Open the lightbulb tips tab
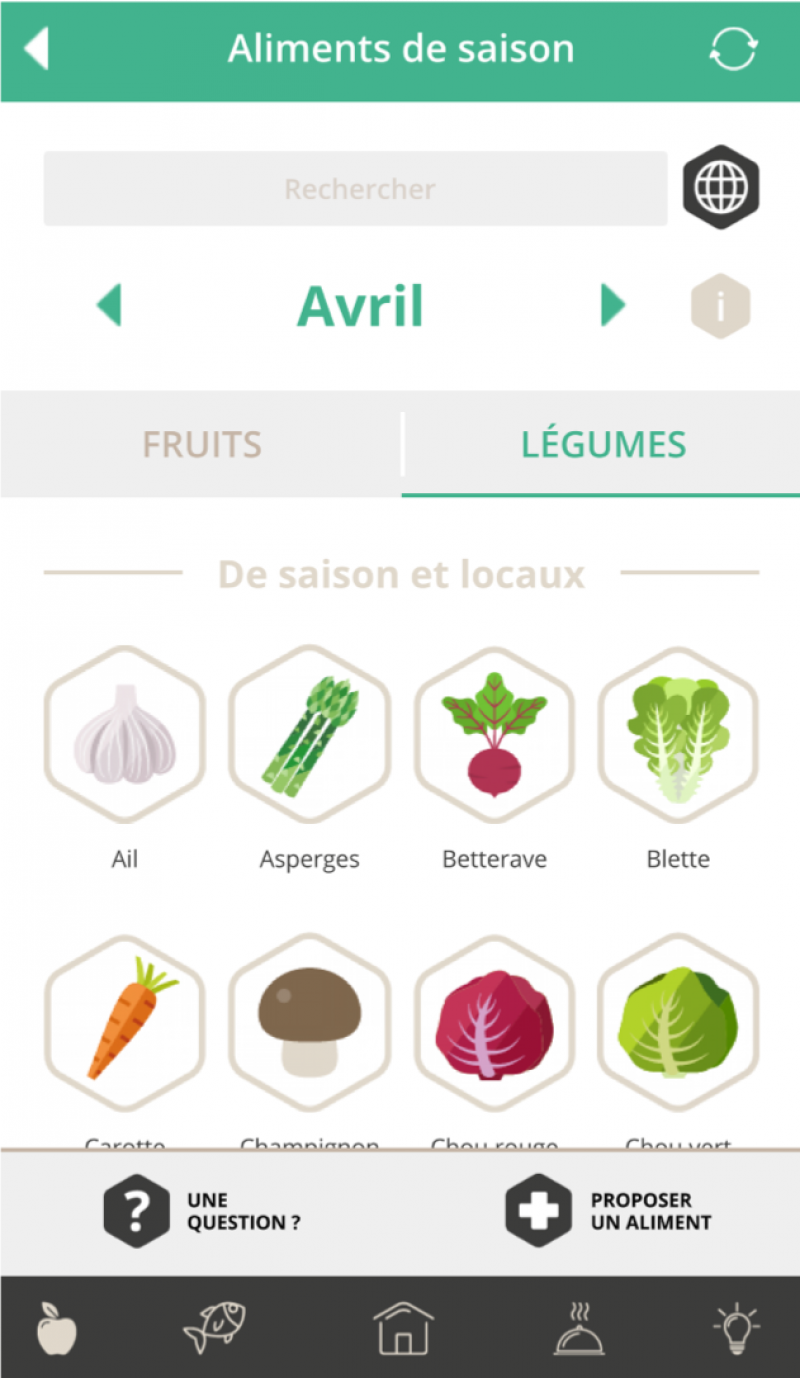The height and width of the screenshot is (1378, 800). point(736,1329)
